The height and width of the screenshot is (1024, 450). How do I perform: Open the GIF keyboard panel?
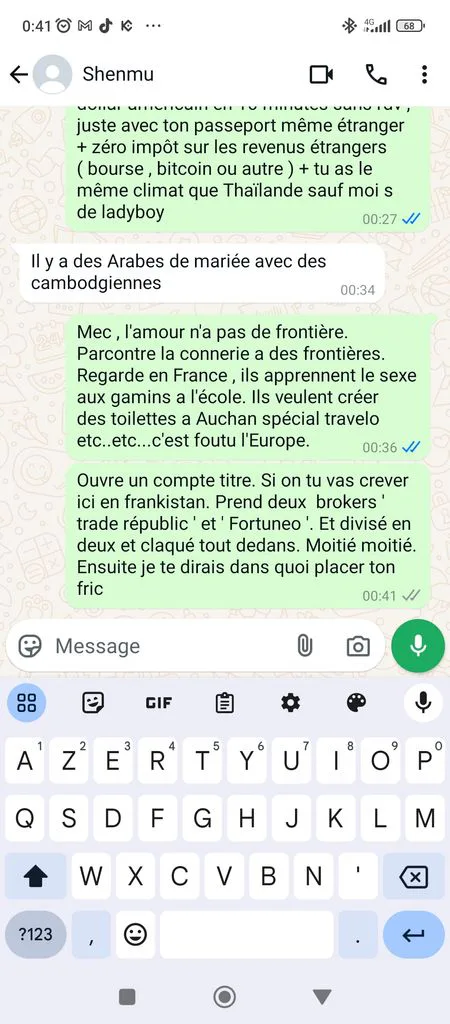click(159, 703)
